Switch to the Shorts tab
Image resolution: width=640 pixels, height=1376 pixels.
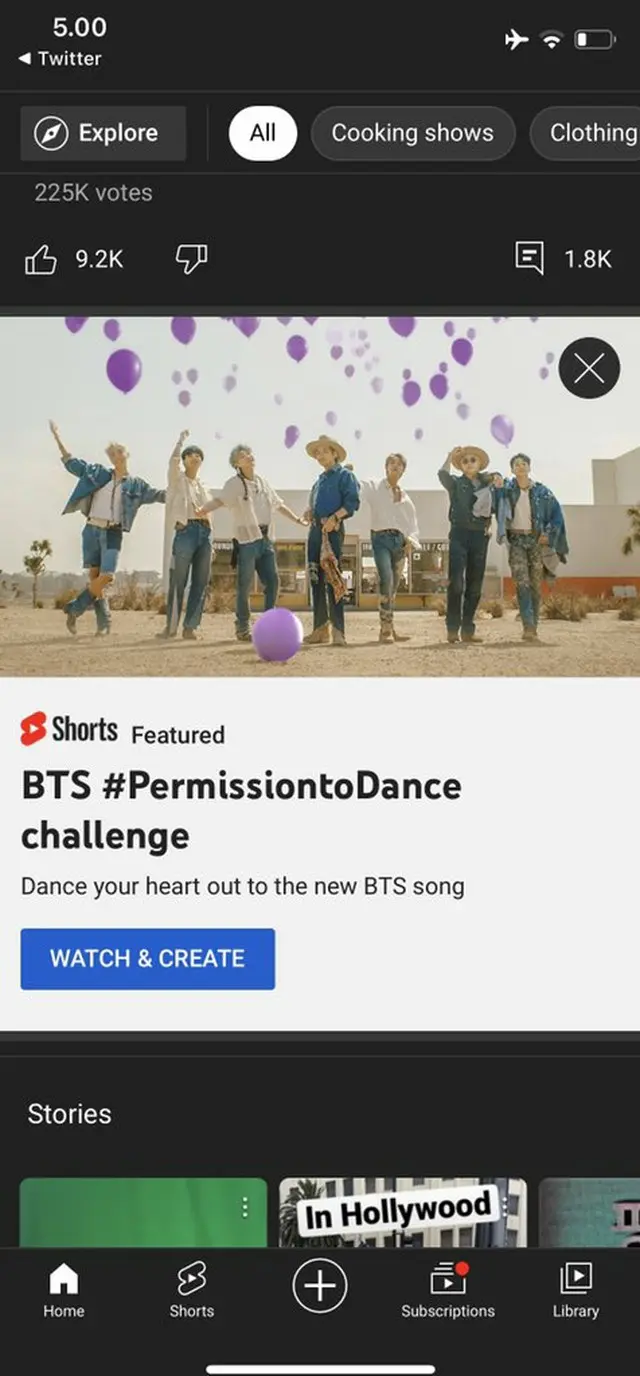191,1290
